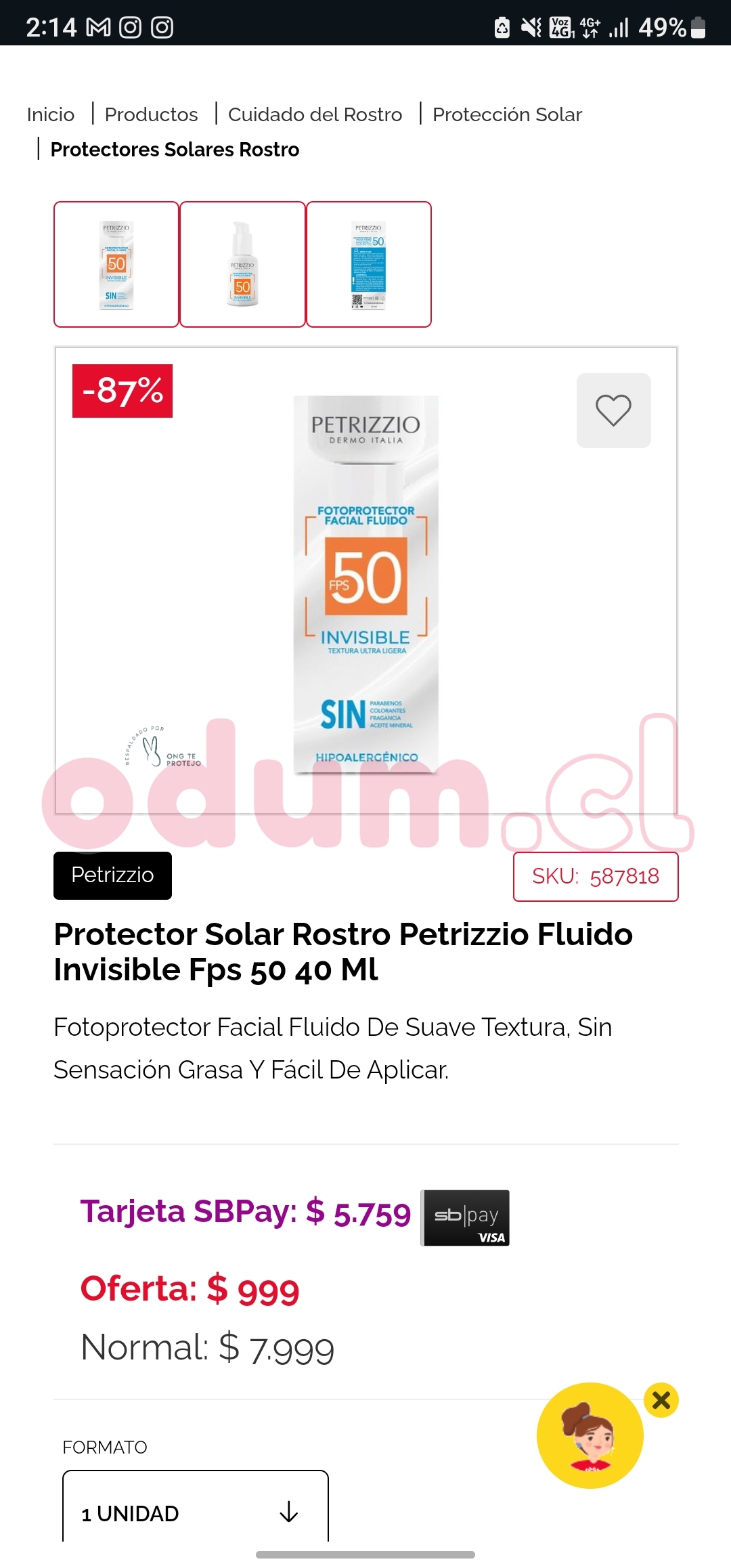The height and width of the screenshot is (1568, 731).
Task: Dismiss the assistant chat bubble
Action: (x=661, y=1399)
